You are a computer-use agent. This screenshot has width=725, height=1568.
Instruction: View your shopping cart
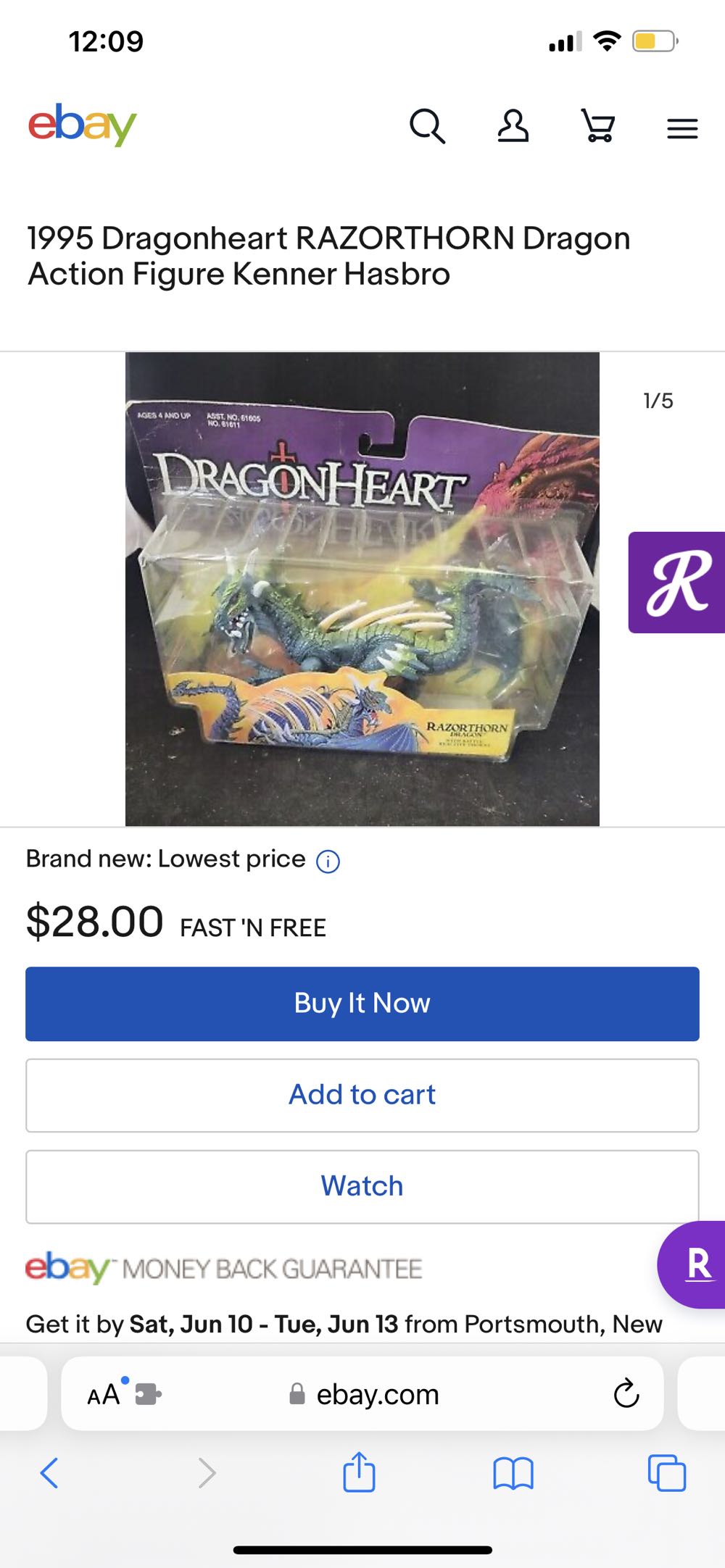[x=599, y=127]
